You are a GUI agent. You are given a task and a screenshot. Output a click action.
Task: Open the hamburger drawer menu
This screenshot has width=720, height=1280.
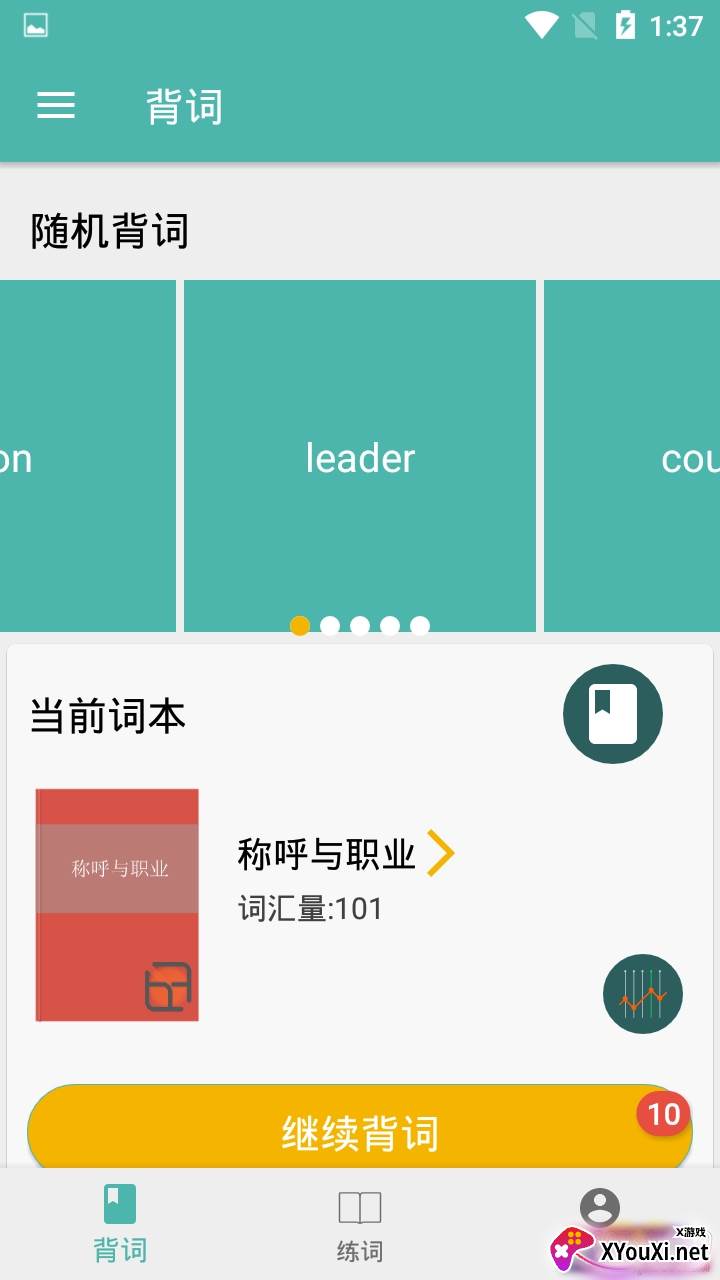coord(56,106)
